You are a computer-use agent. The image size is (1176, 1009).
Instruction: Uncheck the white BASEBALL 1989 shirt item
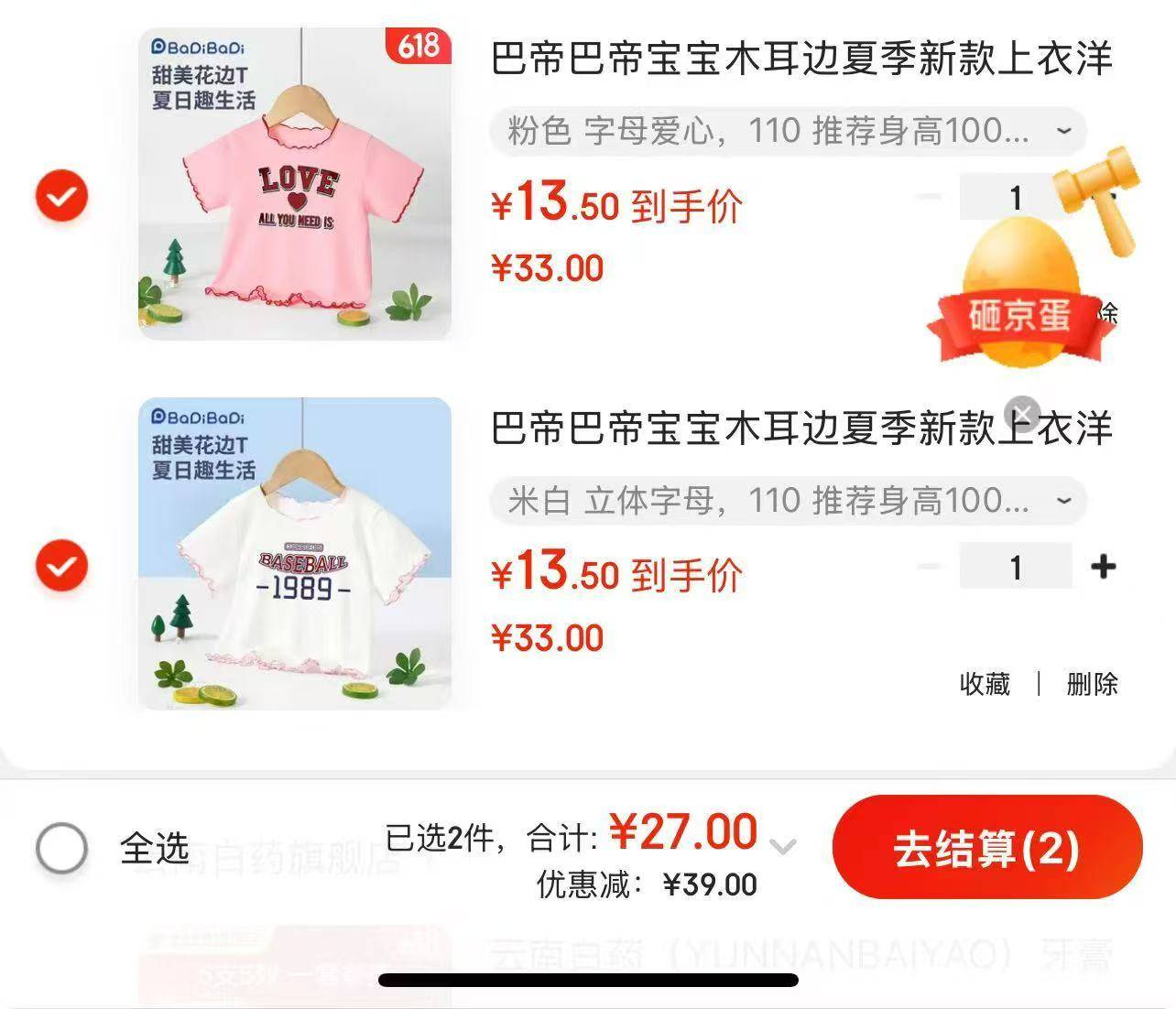click(x=61, y=566)
